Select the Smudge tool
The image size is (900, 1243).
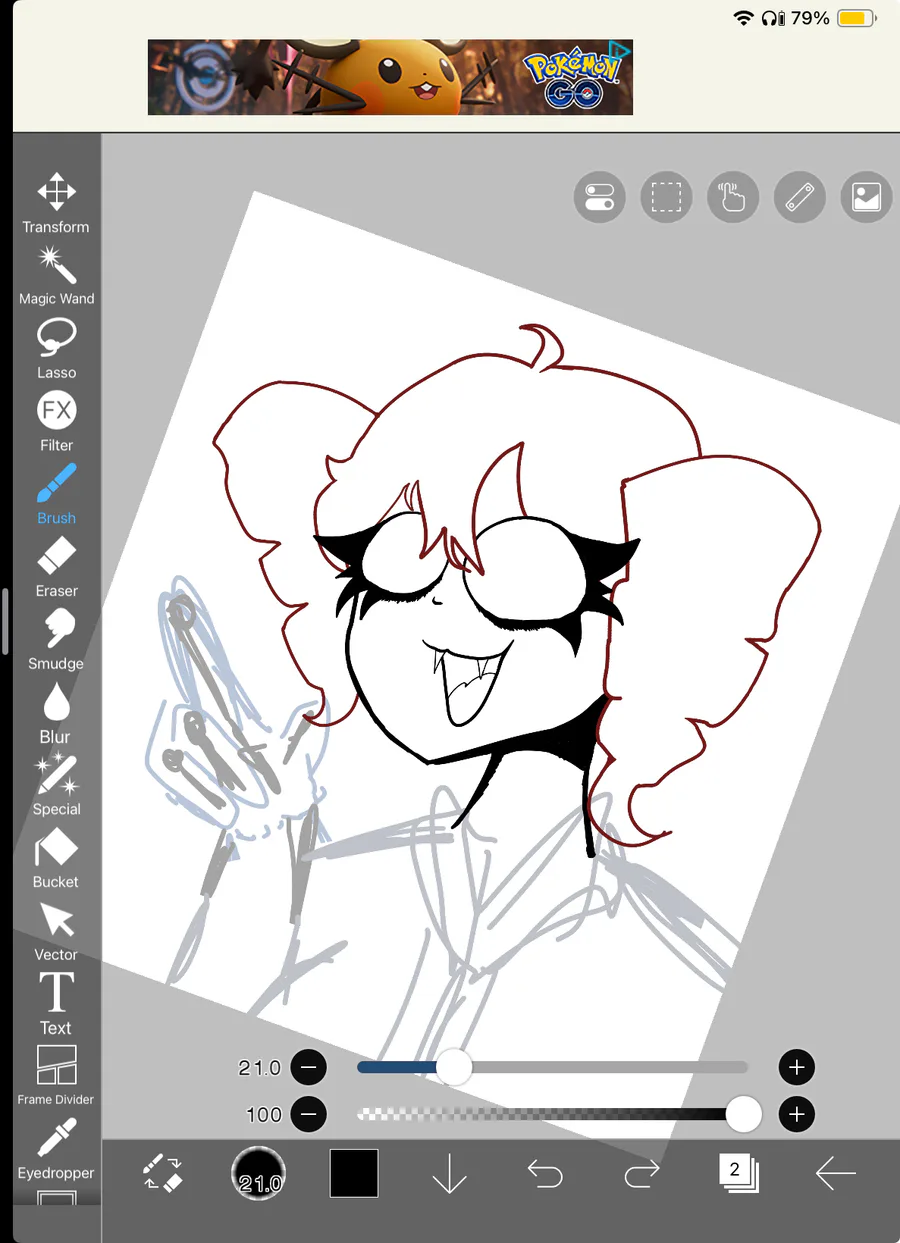click(x=56, y=638)
